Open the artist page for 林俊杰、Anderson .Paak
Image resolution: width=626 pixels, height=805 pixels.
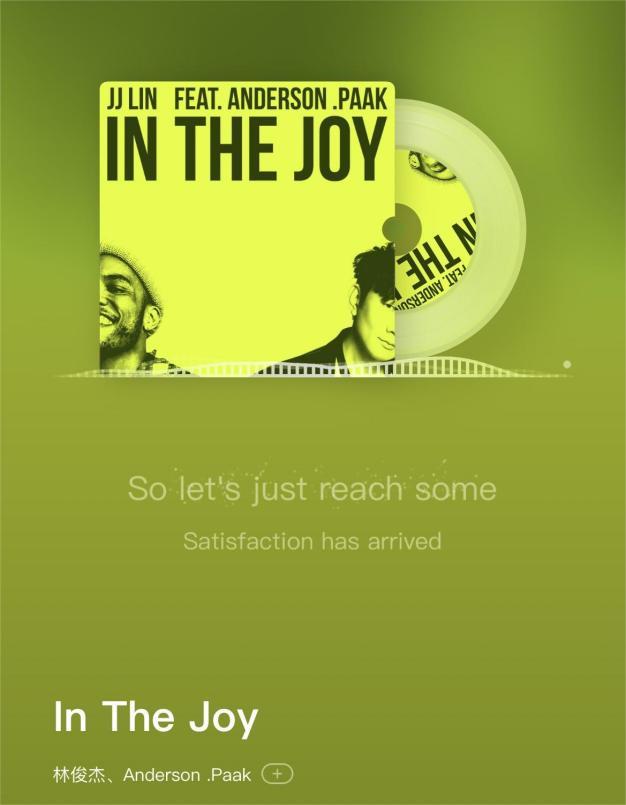point(152,774)
